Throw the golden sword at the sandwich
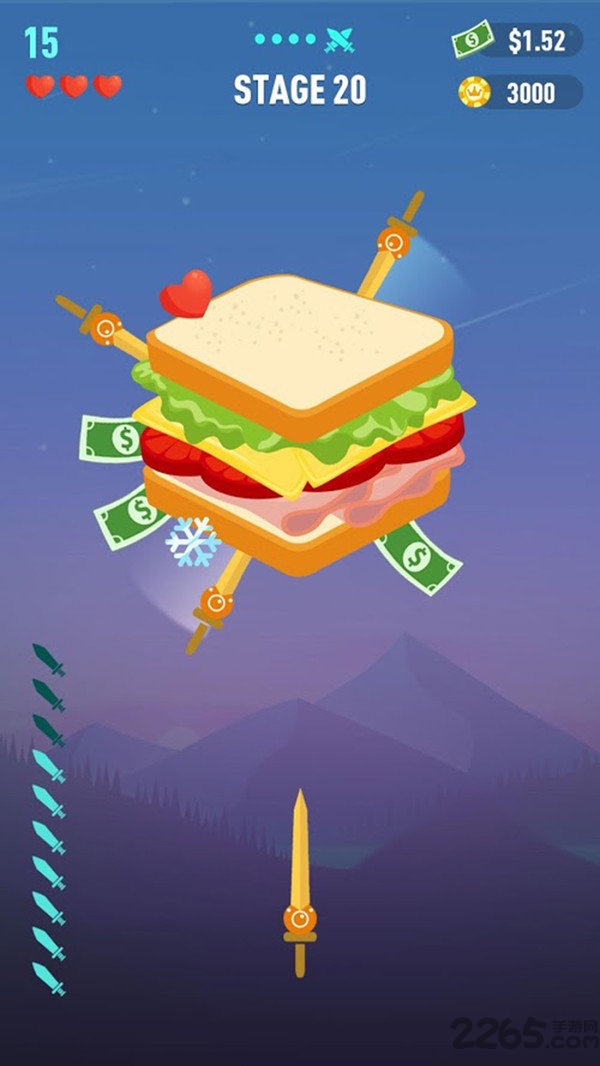600x1066 pixels. pyautogui.click(x=300, y=880)
